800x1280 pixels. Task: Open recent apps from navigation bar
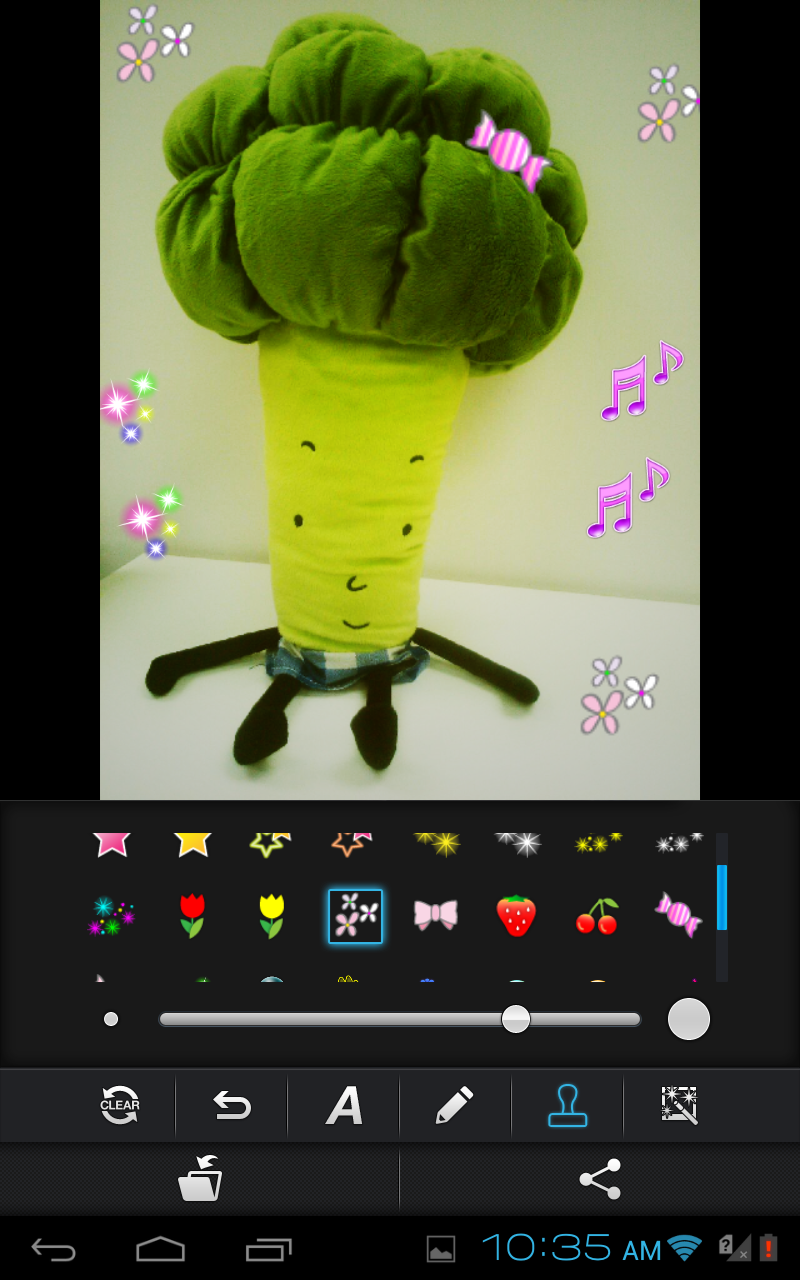268,1248
